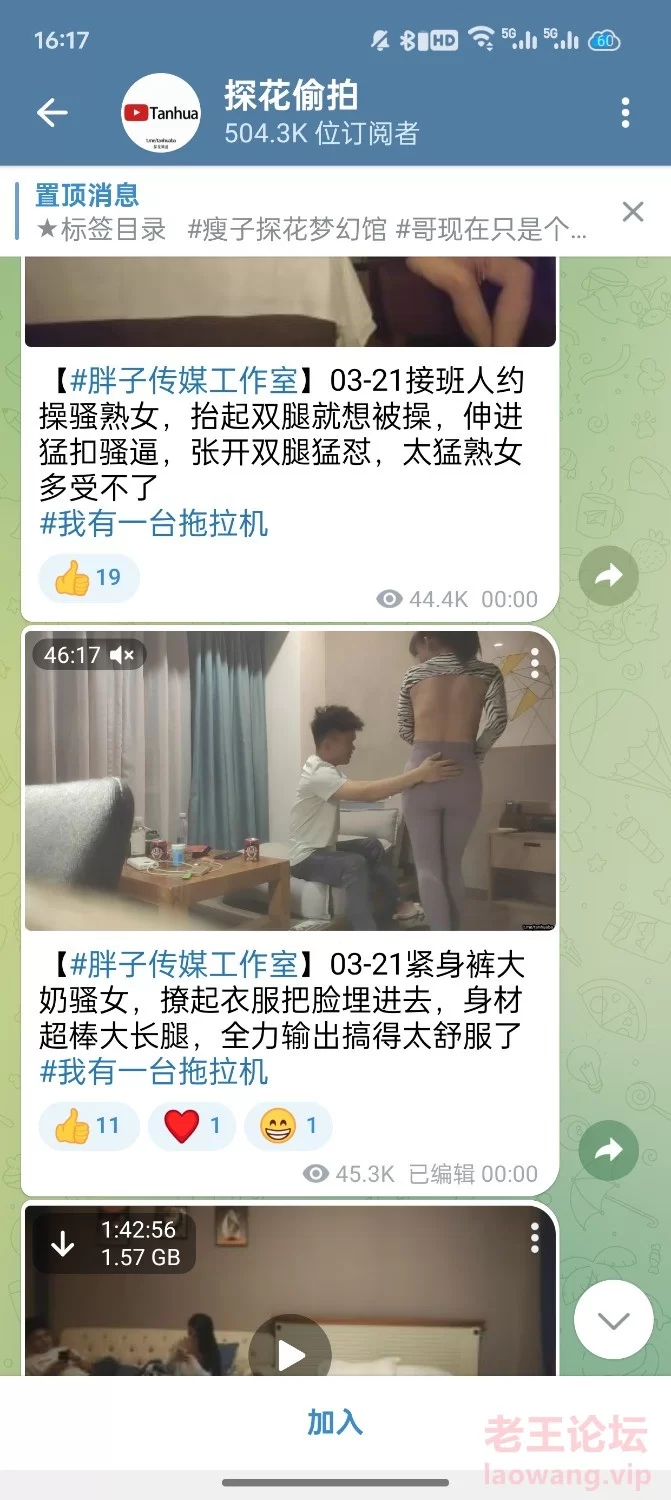Viewport: 671px width, 1500px height.
Task: Open three-dot menu on the 46:17 video
Action: point(535,663)
